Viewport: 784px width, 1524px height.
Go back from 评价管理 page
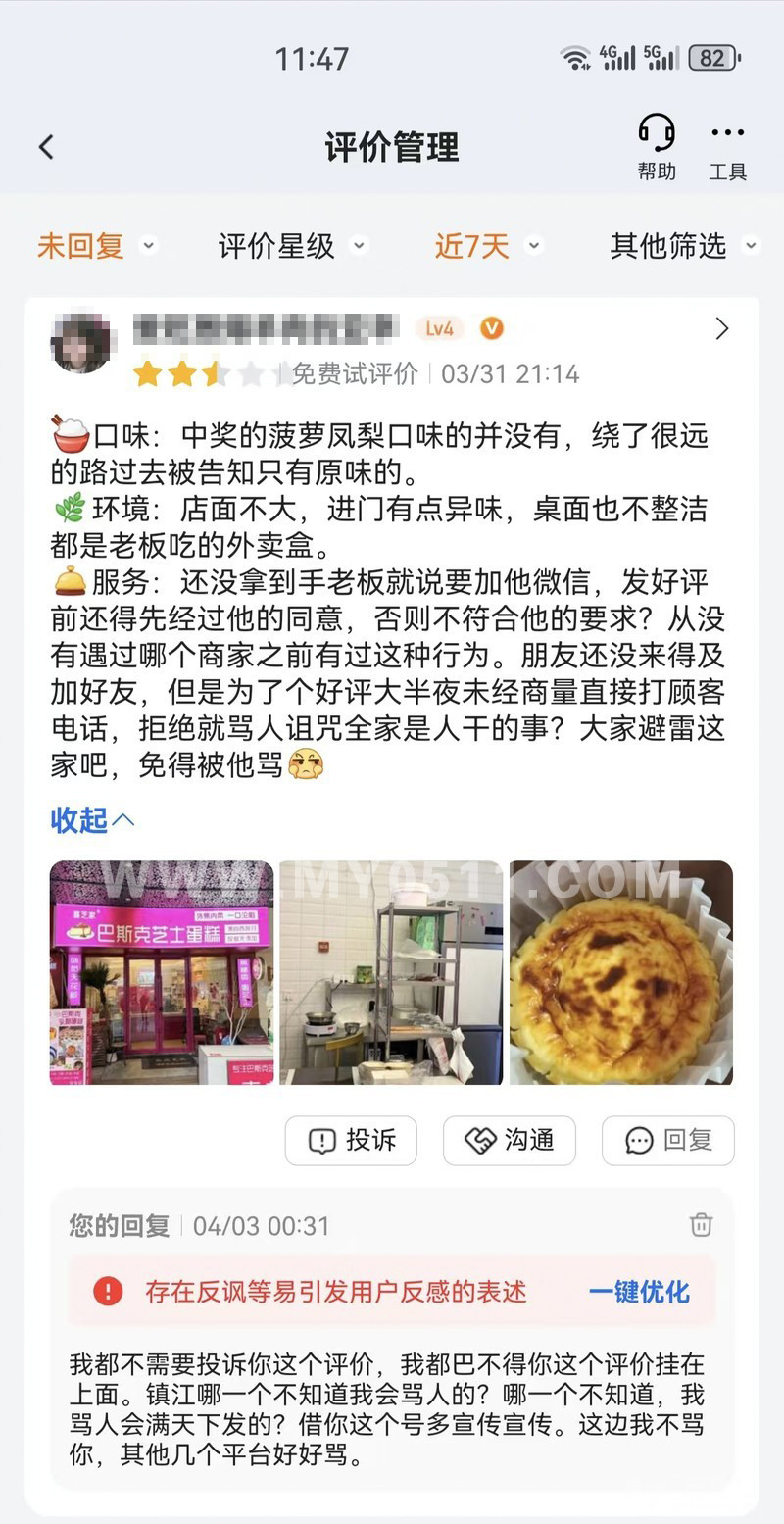[x=46, y=147]
